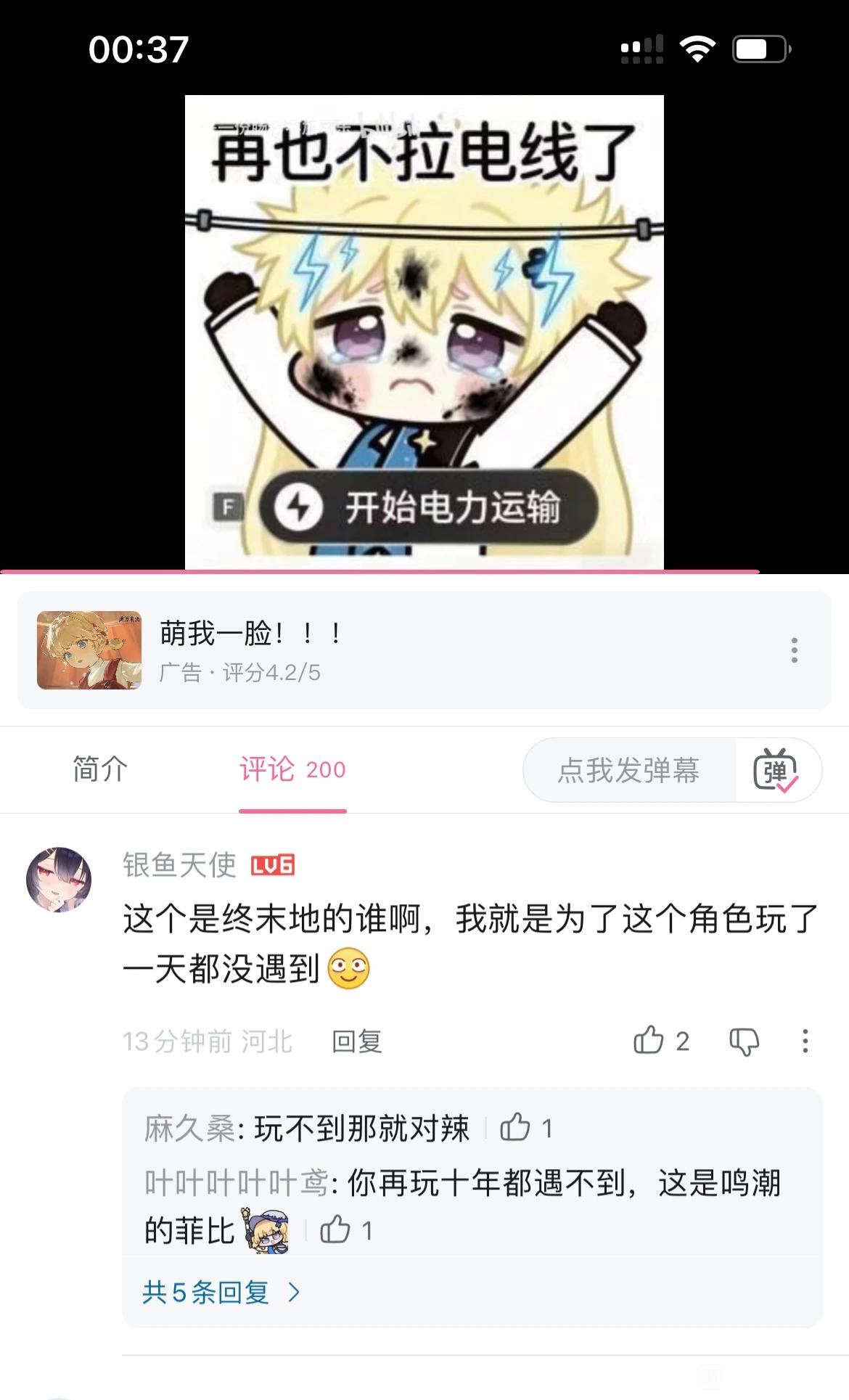
Task: Dislike 银鱼天使's comment
Action: (x=744, y=1041)
